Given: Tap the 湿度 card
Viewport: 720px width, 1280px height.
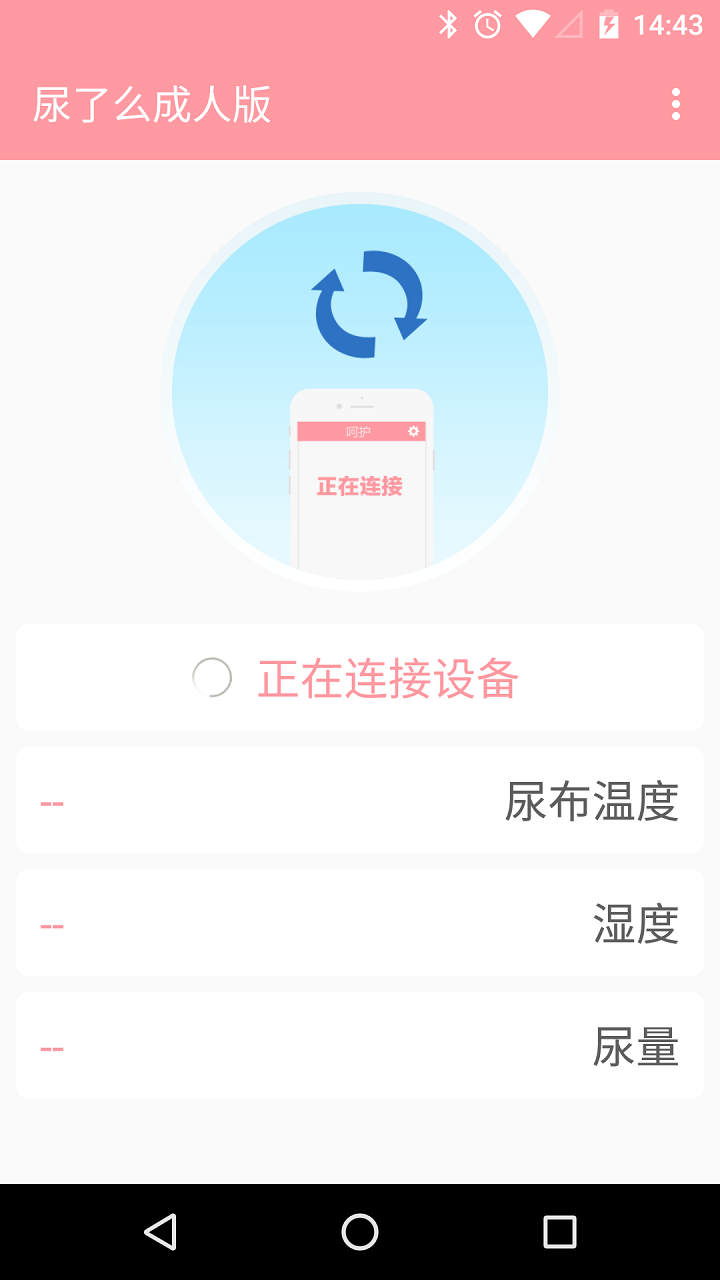Looking at the screenshot, I should point(360,922).
